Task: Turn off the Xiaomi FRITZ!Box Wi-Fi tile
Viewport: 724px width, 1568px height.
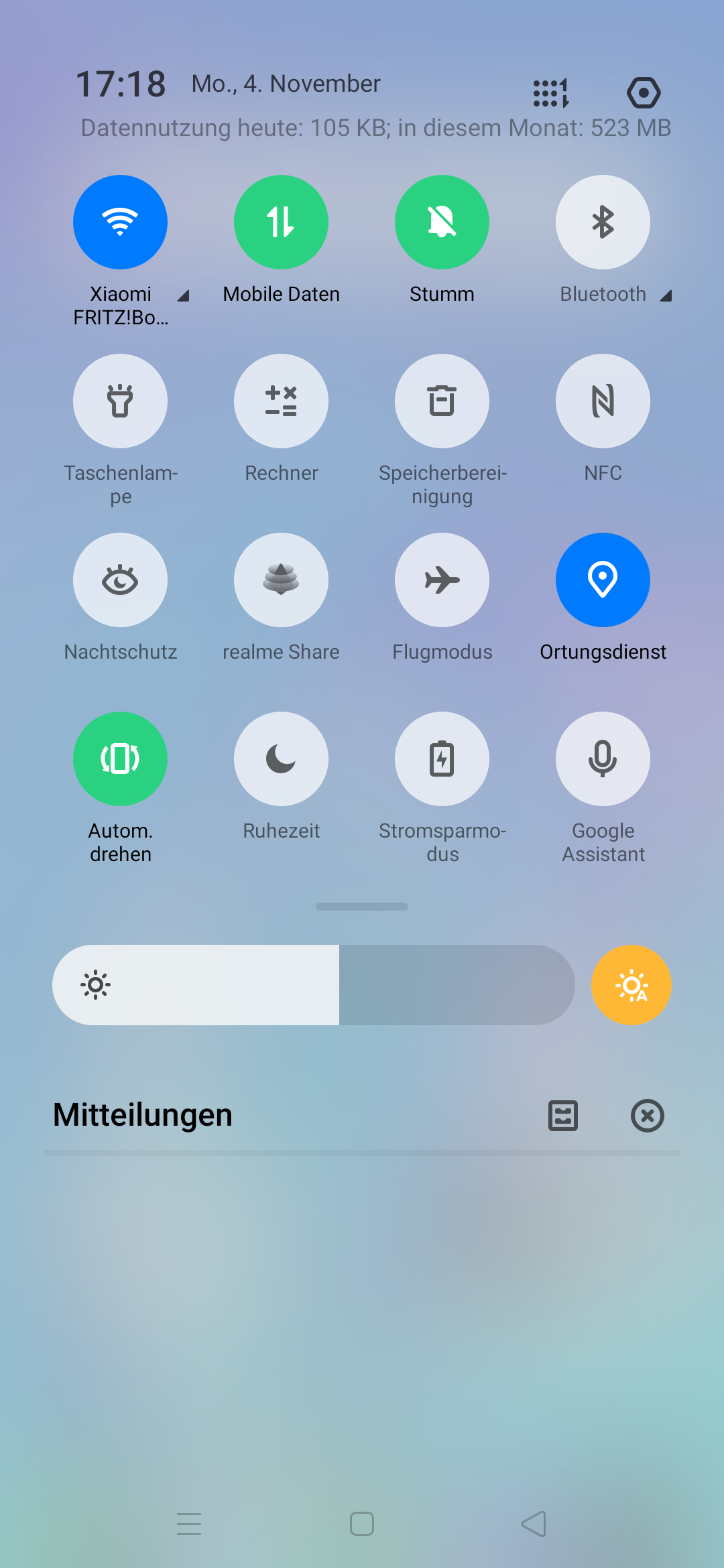Action: point(120,222)
